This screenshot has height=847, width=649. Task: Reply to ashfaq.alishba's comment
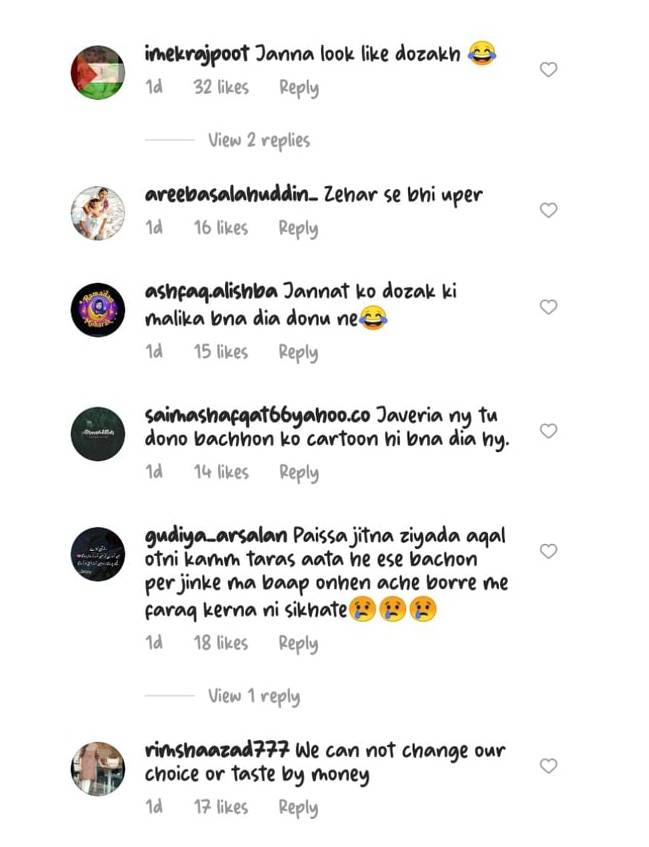click(298, 352)
